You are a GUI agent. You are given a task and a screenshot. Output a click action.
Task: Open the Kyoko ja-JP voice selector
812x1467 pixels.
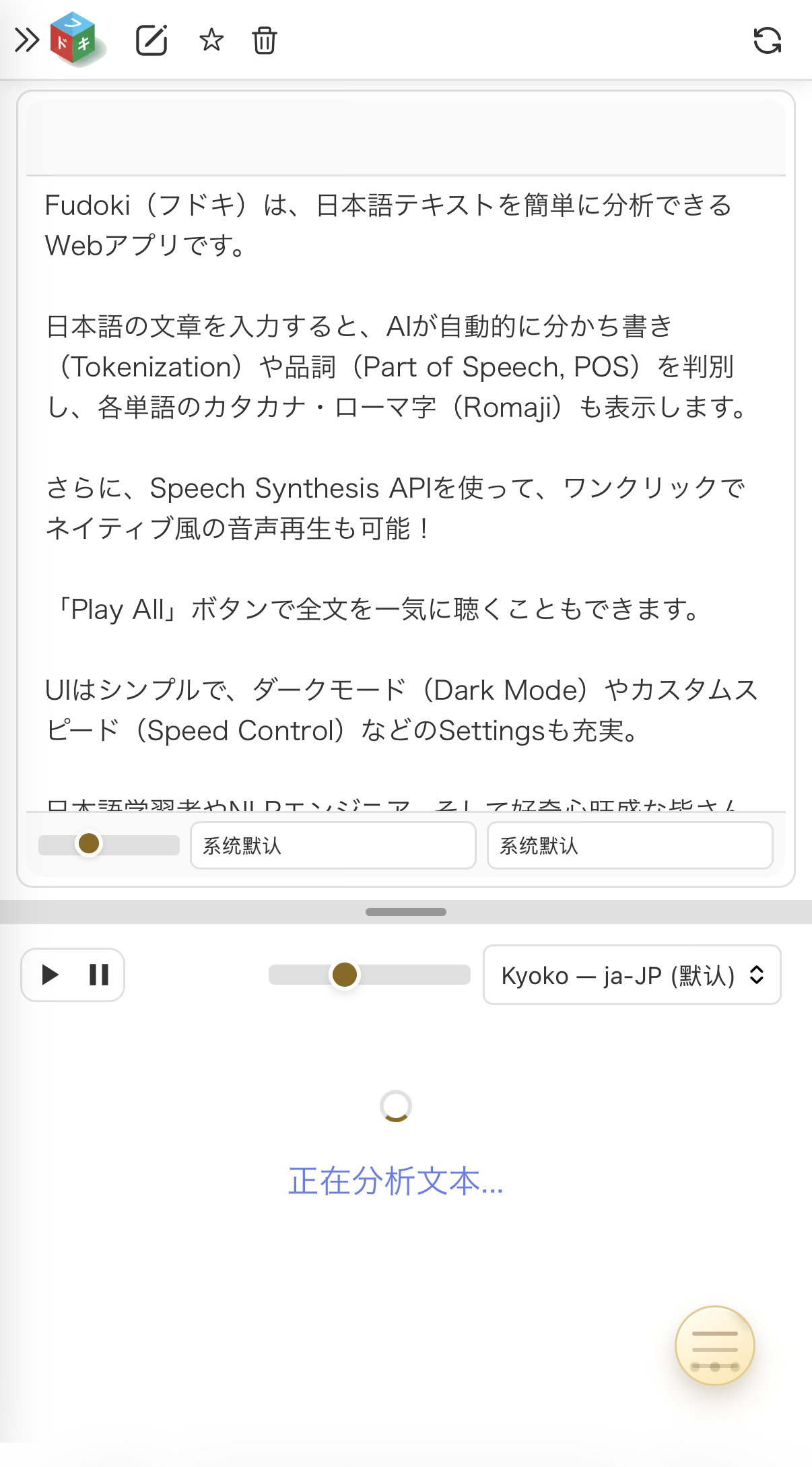632,975
